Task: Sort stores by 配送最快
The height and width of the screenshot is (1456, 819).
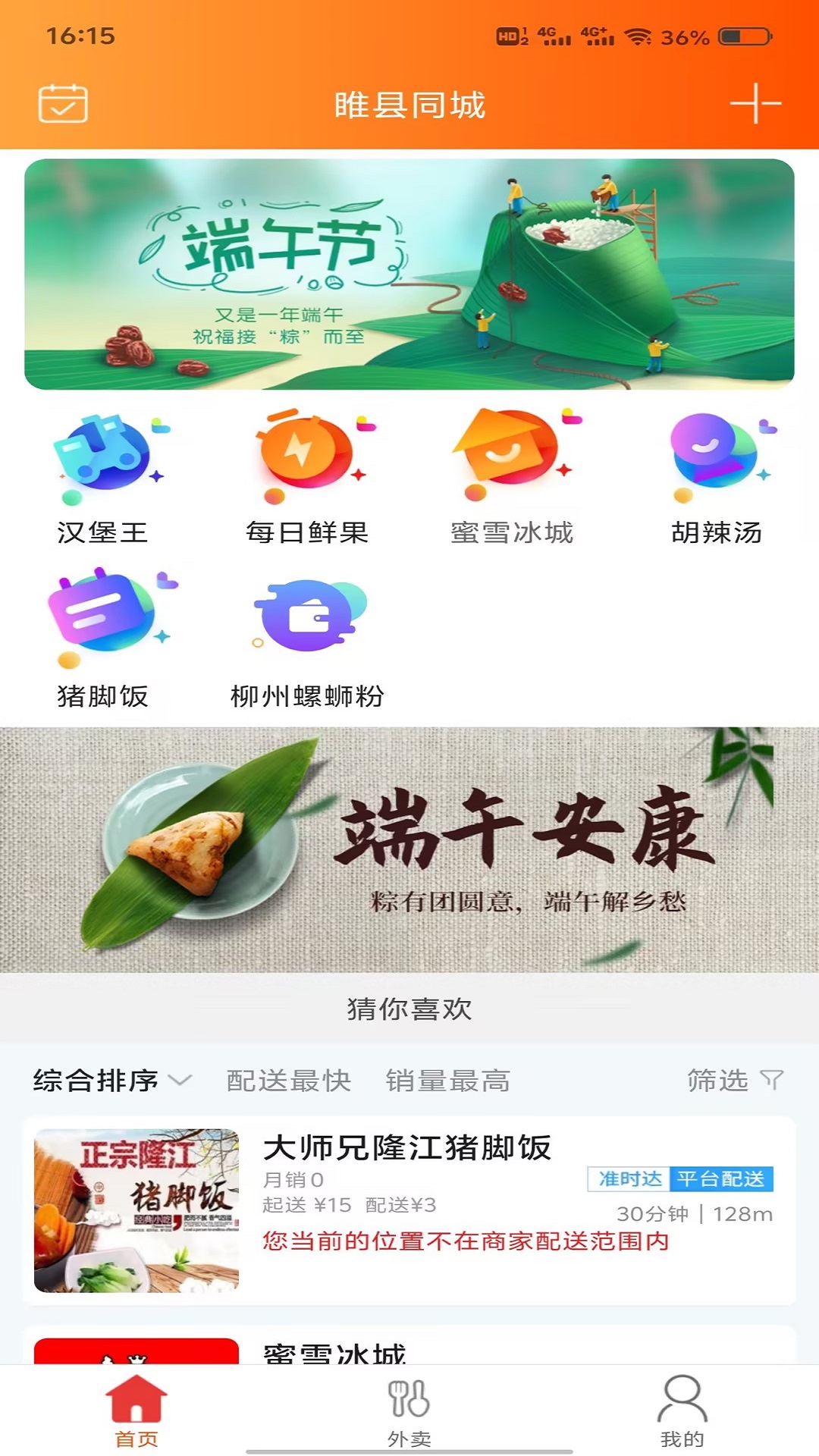Action: (289, 1080)
